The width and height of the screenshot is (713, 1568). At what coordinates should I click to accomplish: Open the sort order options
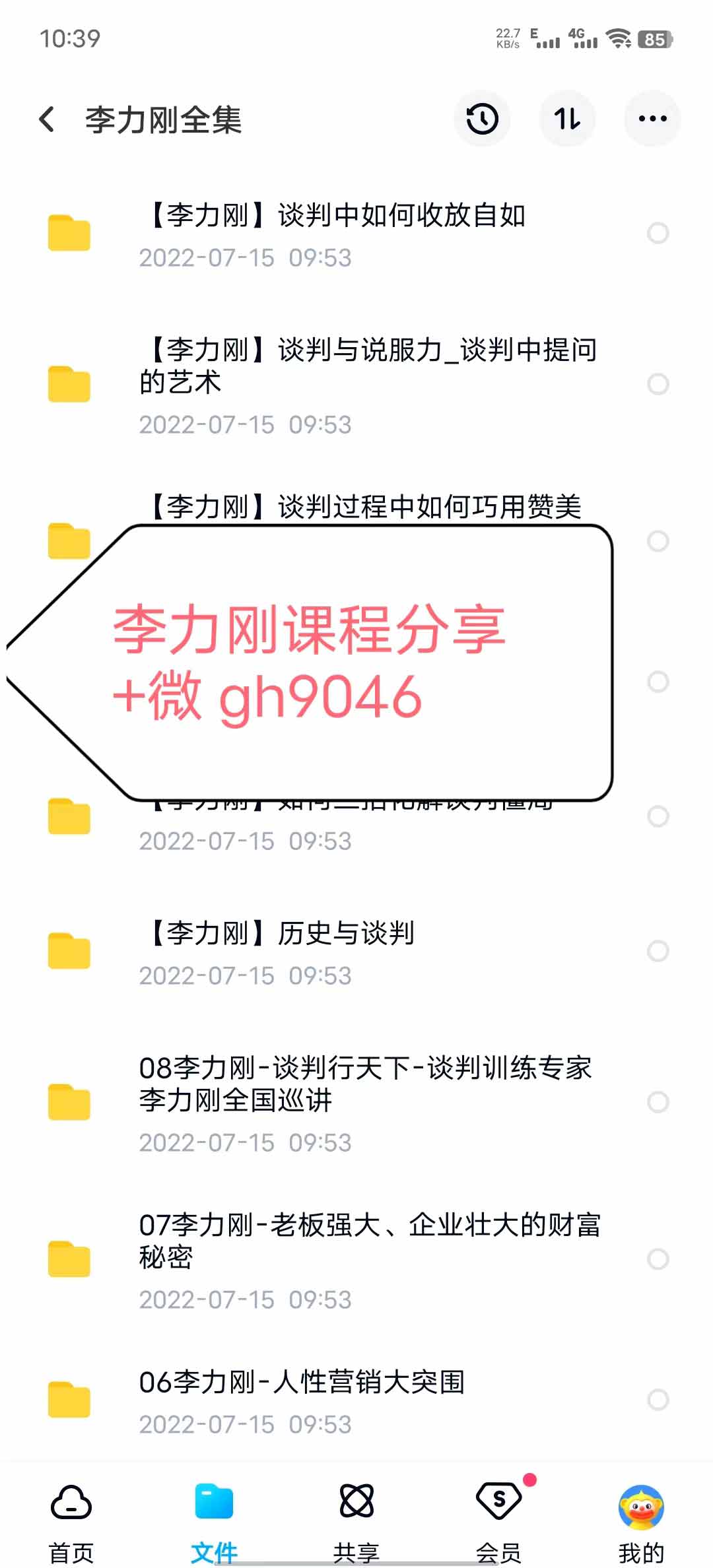click(x=568, y=119)
